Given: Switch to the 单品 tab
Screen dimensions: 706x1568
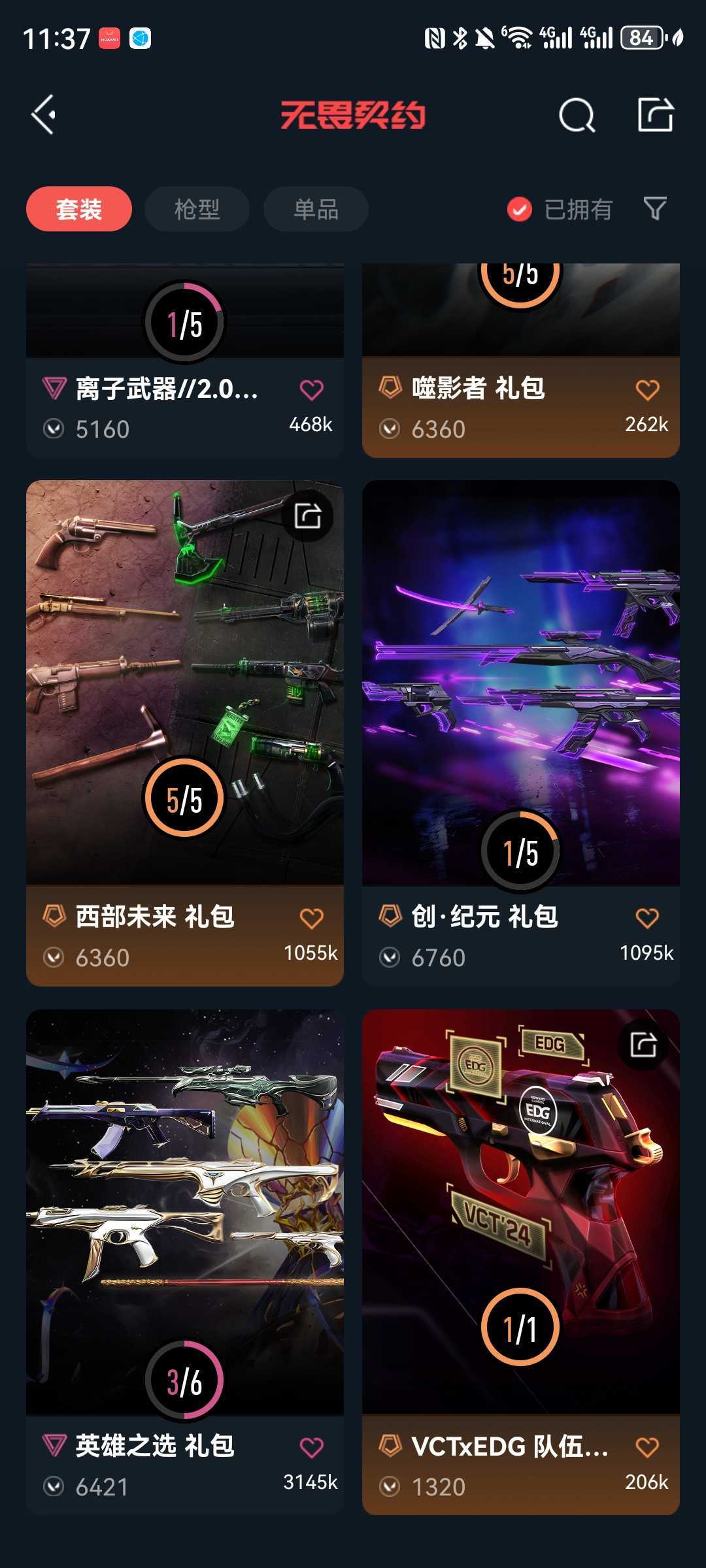Looking at the screenshot, I should click(x=316, y=209).
